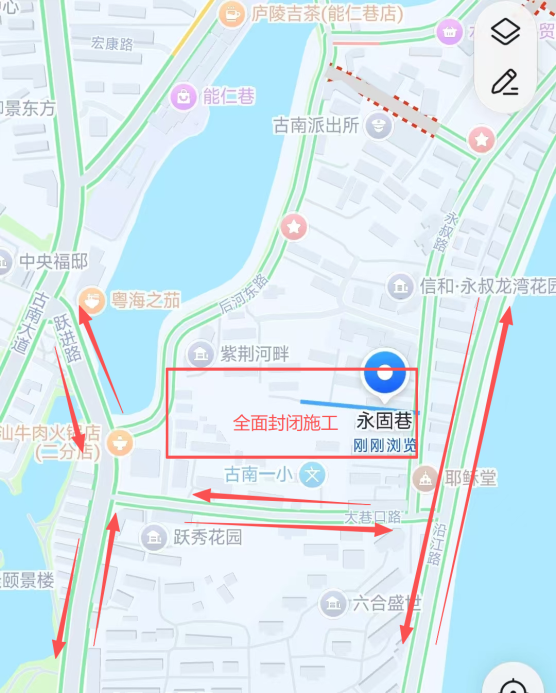Open the 跃秀花园 residence marker
Screen dimensions: 556x693
[153, 537]
